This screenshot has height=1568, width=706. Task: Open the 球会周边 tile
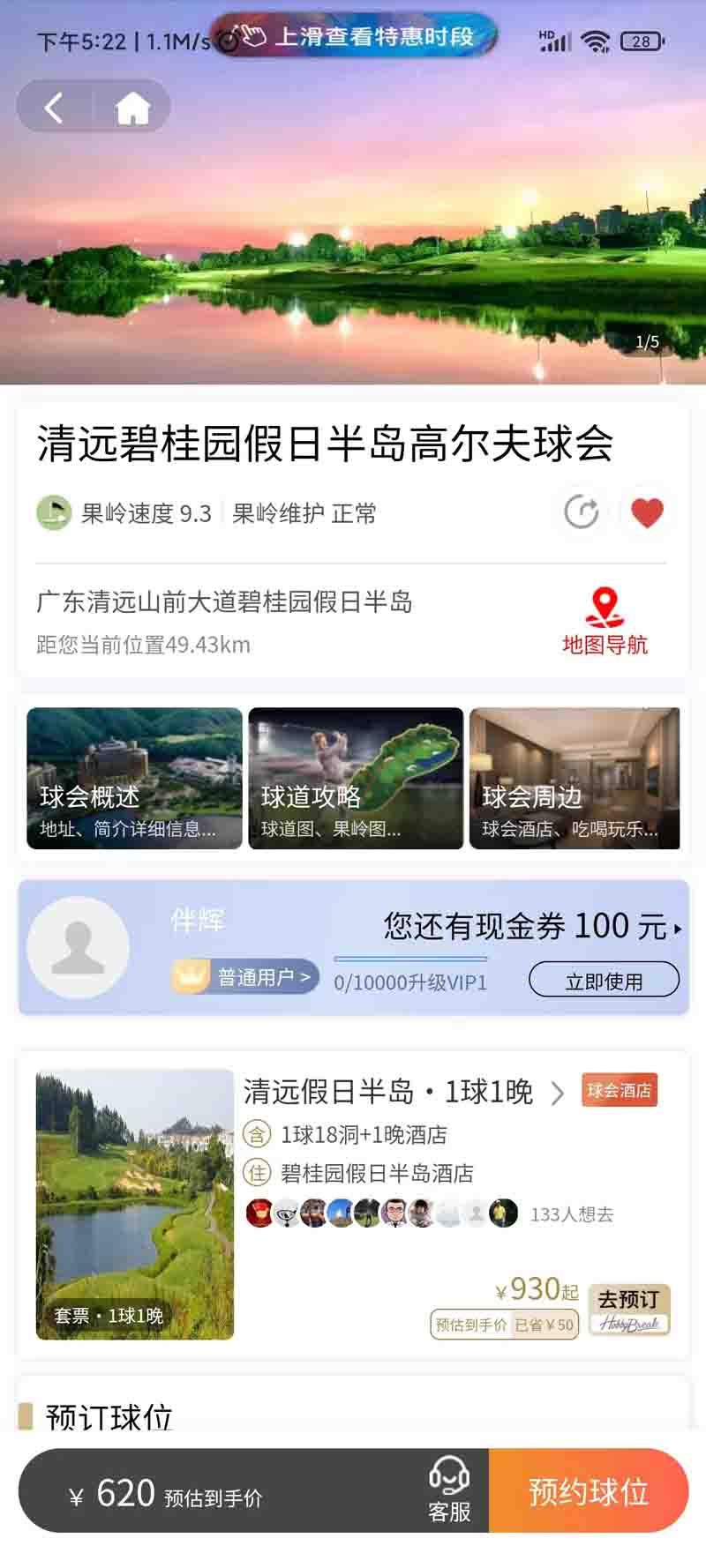coord(575,779)
